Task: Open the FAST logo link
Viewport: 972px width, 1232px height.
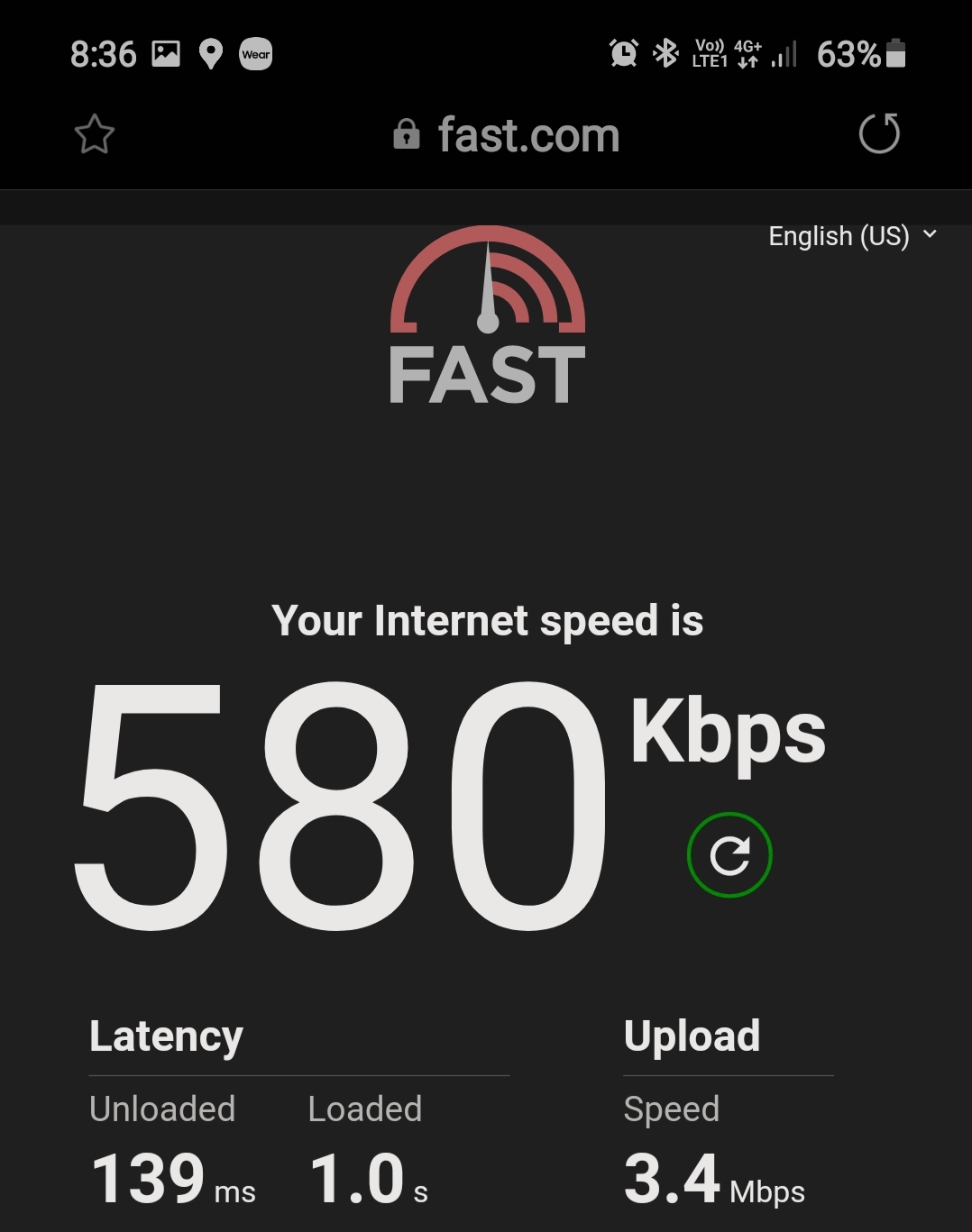Action: point(488,314)
